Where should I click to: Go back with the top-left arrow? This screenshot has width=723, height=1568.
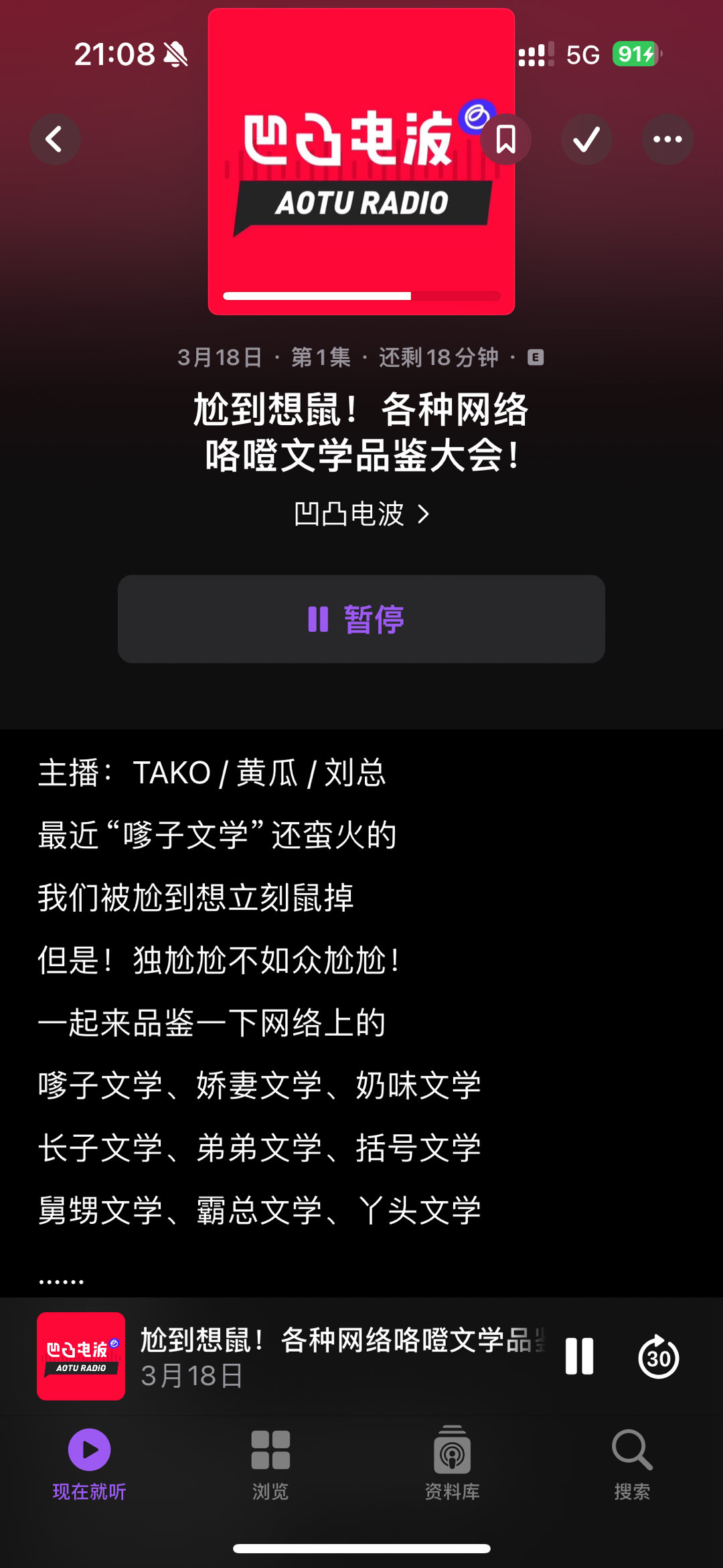(x=55, y=139)
